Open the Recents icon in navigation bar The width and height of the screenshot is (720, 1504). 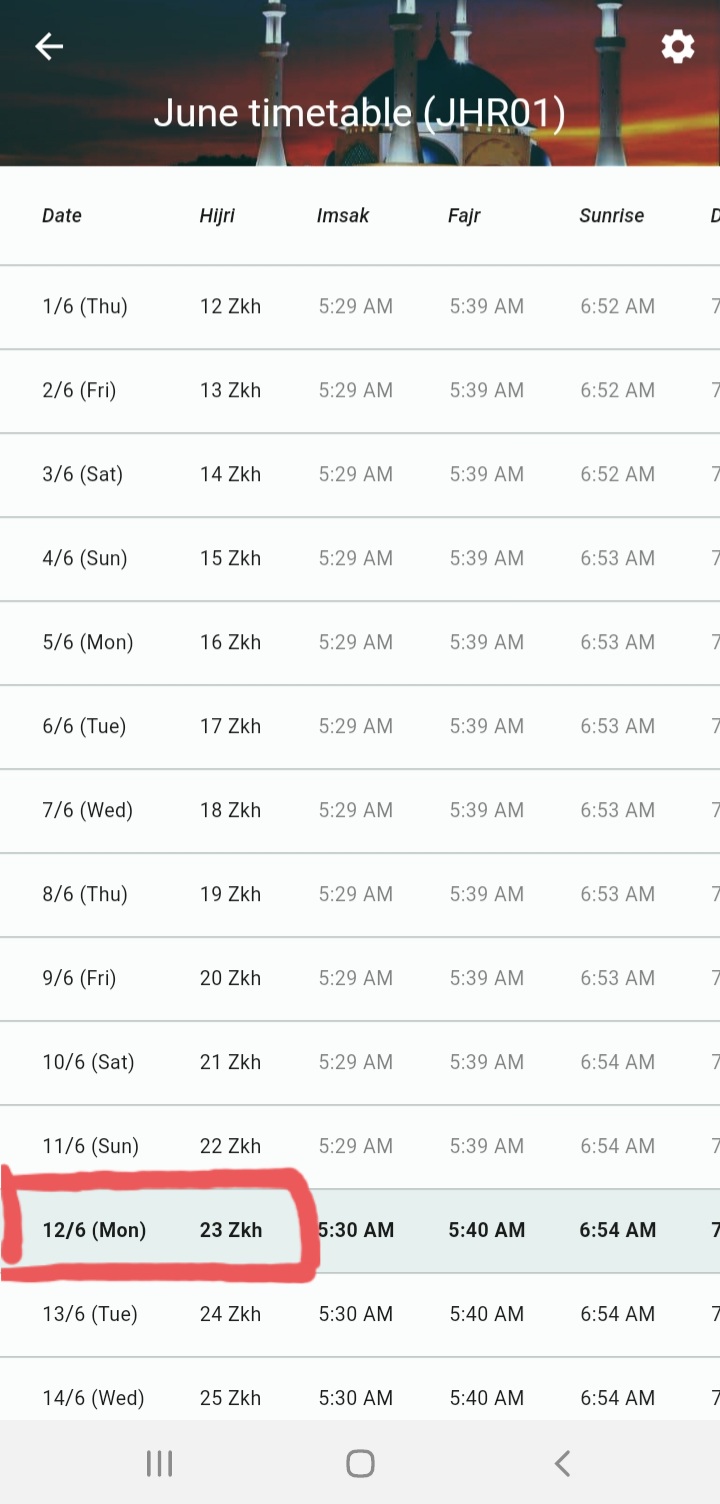[x=159, y=1462]
